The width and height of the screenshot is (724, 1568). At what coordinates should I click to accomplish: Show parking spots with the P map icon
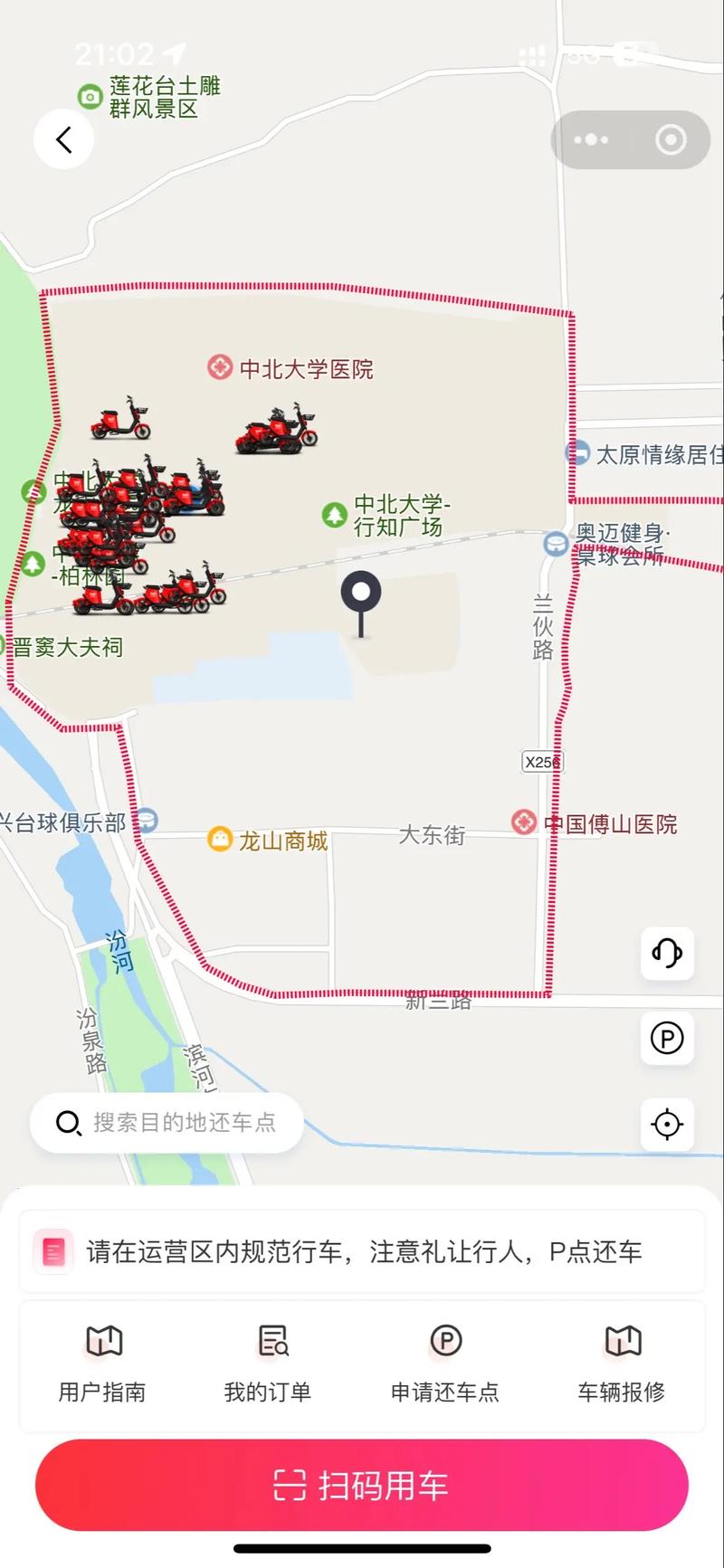coord(667,1039)
